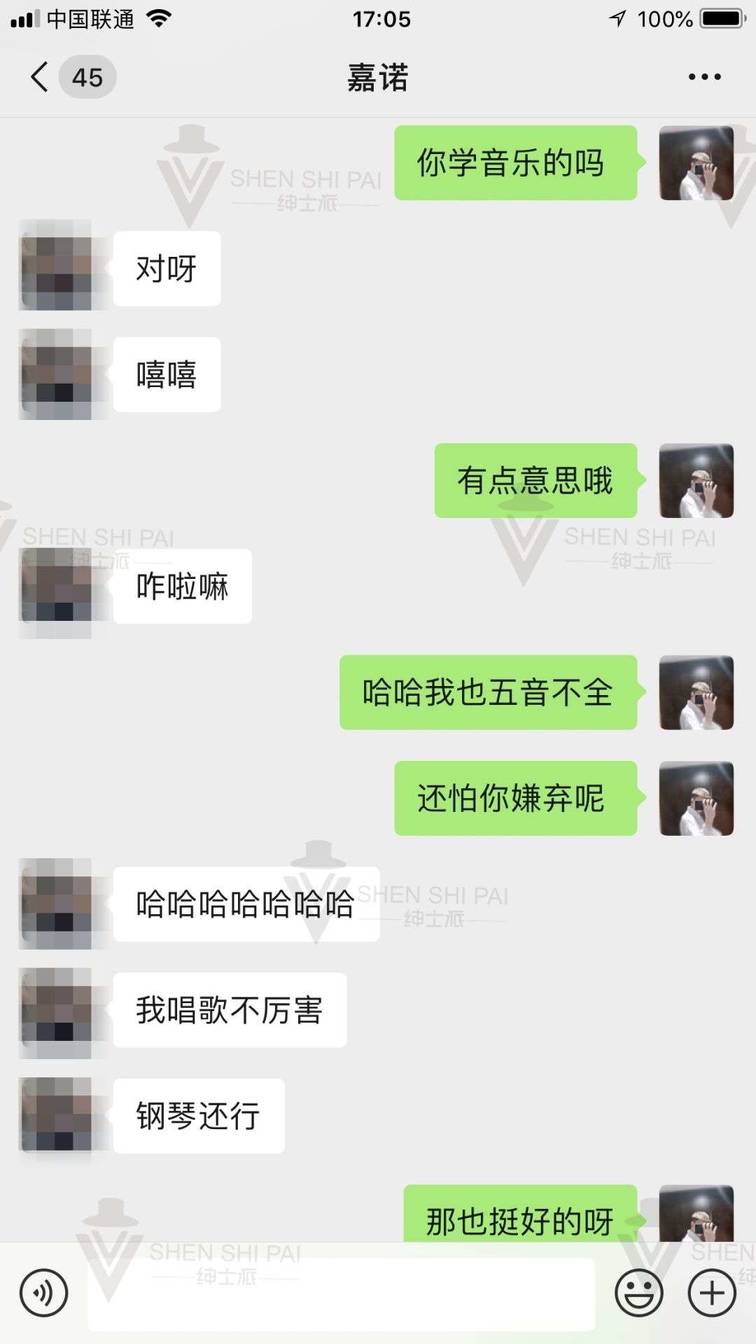756x1344 pixels.
Task: Open unread chats via 45 badge
Action: (x=88, y=77)
